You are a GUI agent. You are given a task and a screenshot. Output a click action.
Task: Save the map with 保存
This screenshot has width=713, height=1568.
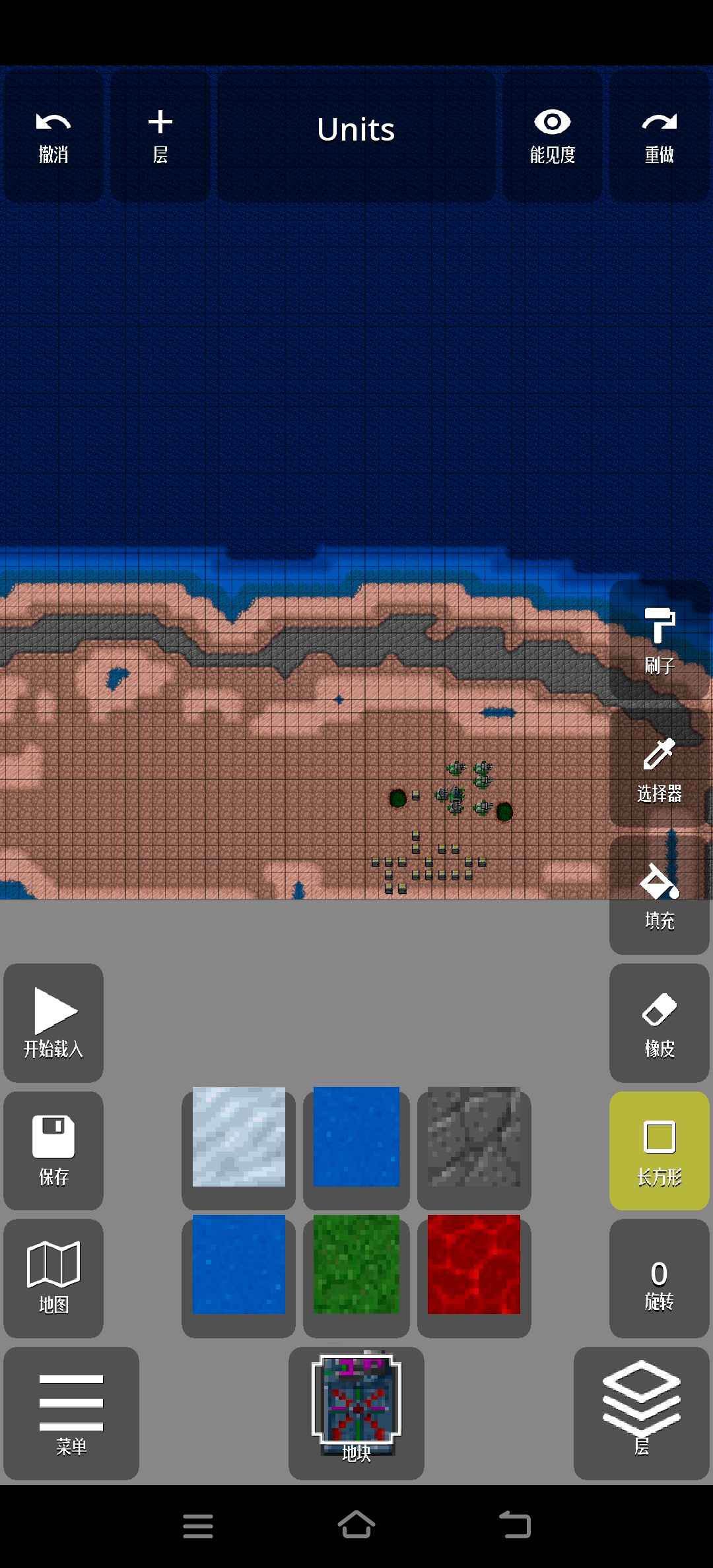[x=53, y=1150]
